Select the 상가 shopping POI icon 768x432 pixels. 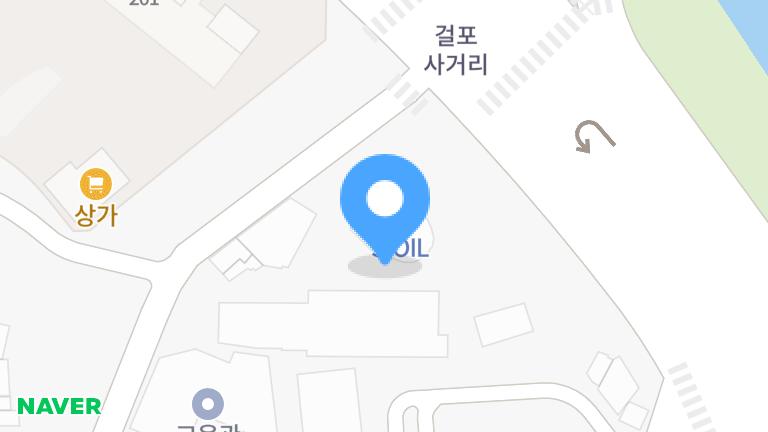coord(96,184)
